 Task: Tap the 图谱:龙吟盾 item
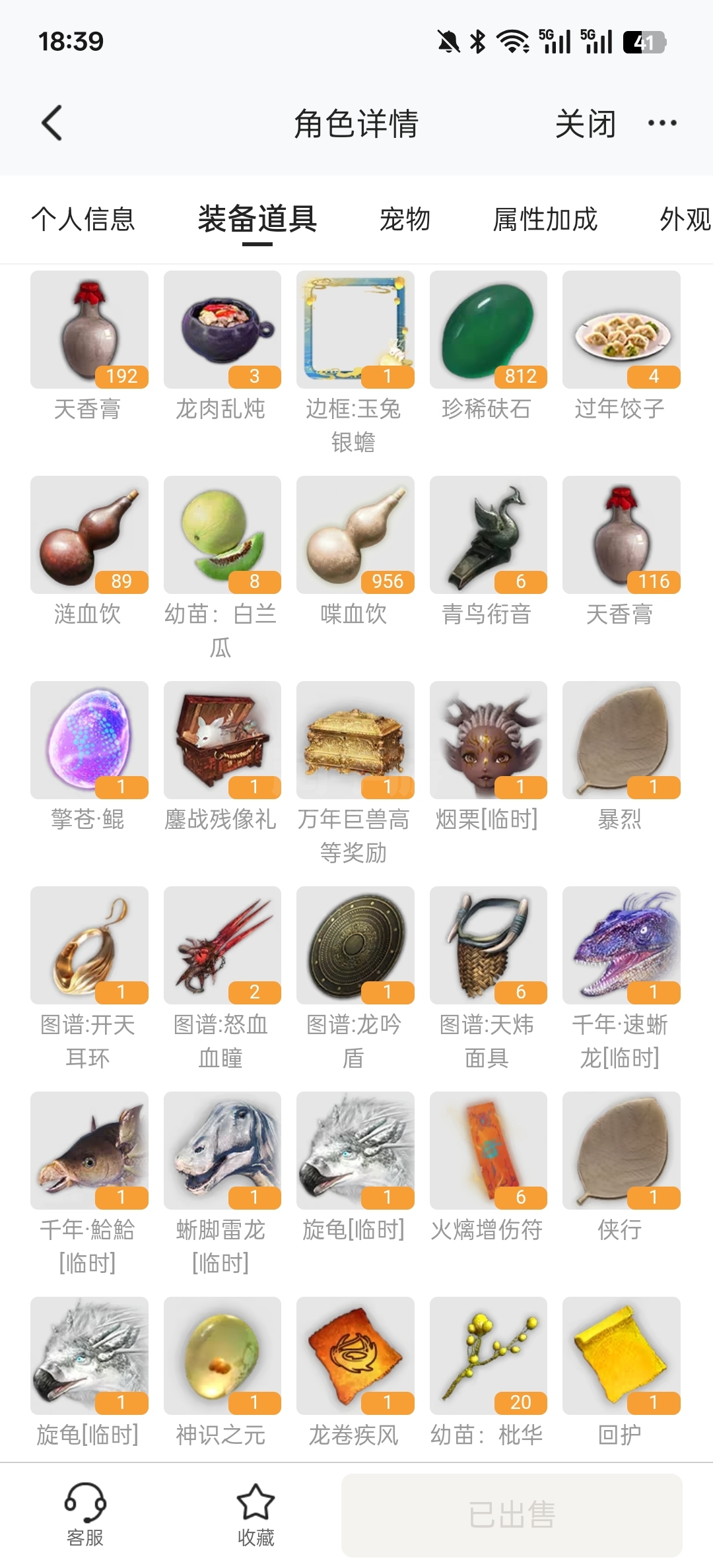coord(355,946)
